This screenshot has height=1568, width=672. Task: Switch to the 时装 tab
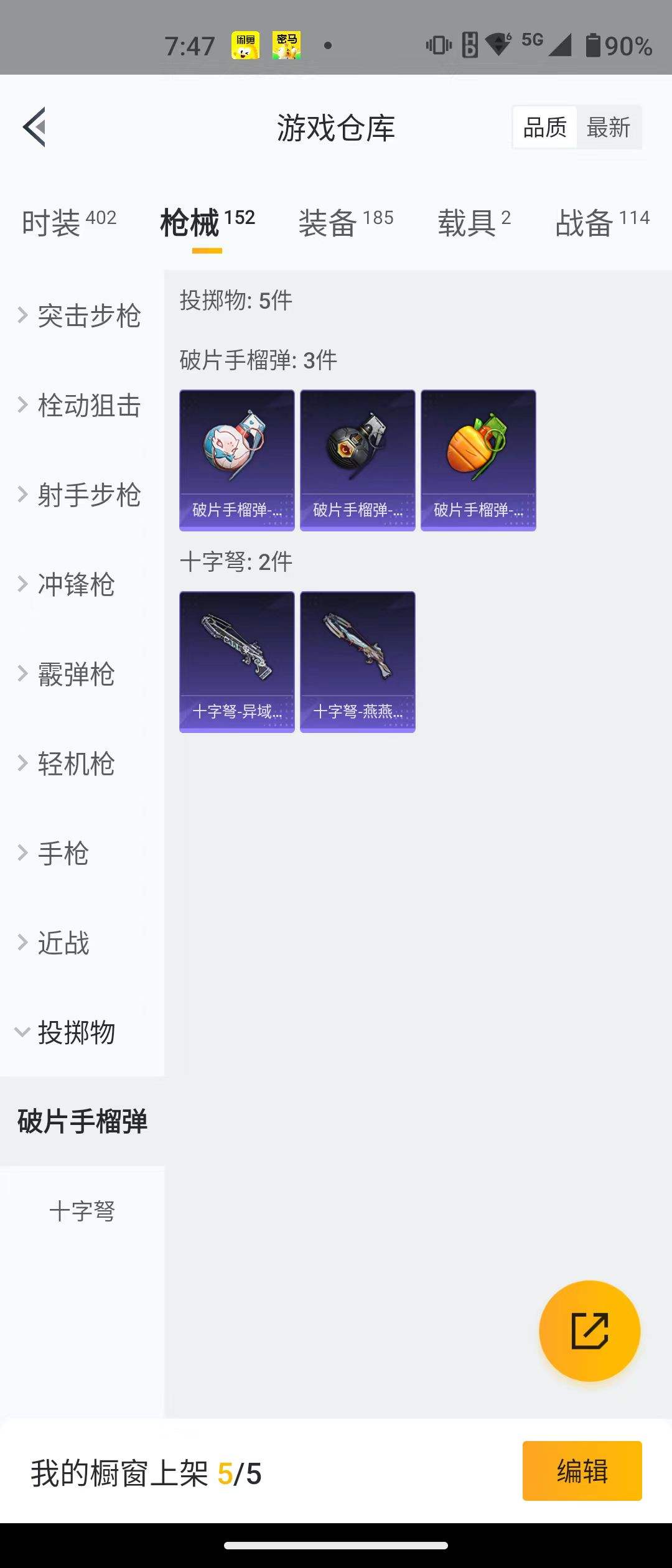point(68,223)
